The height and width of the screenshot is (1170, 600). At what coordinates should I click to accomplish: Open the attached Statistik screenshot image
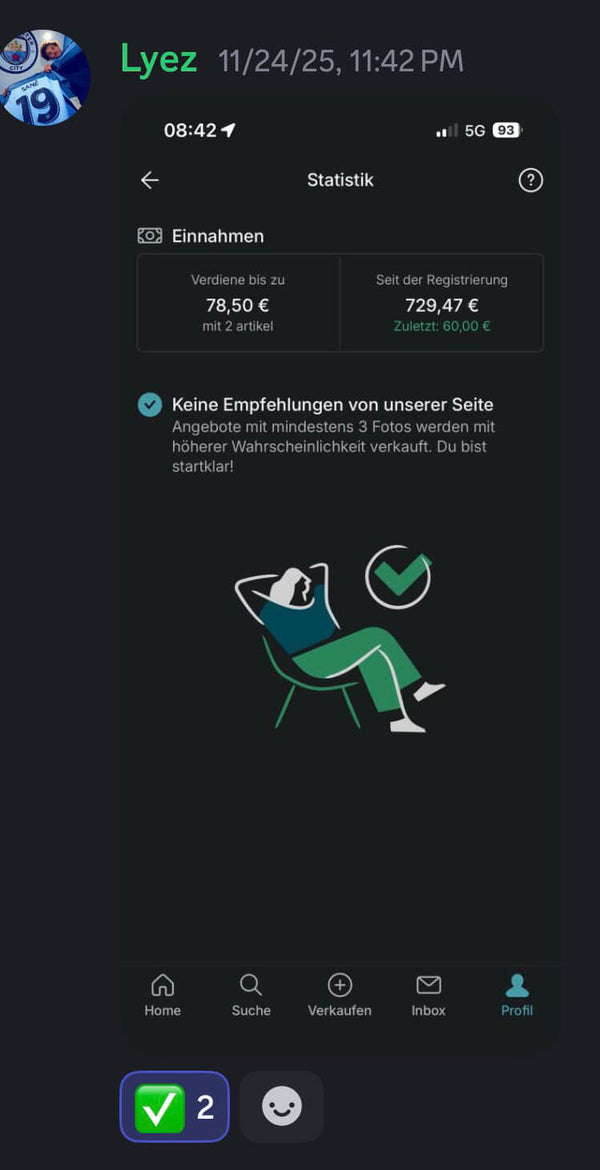340,570
